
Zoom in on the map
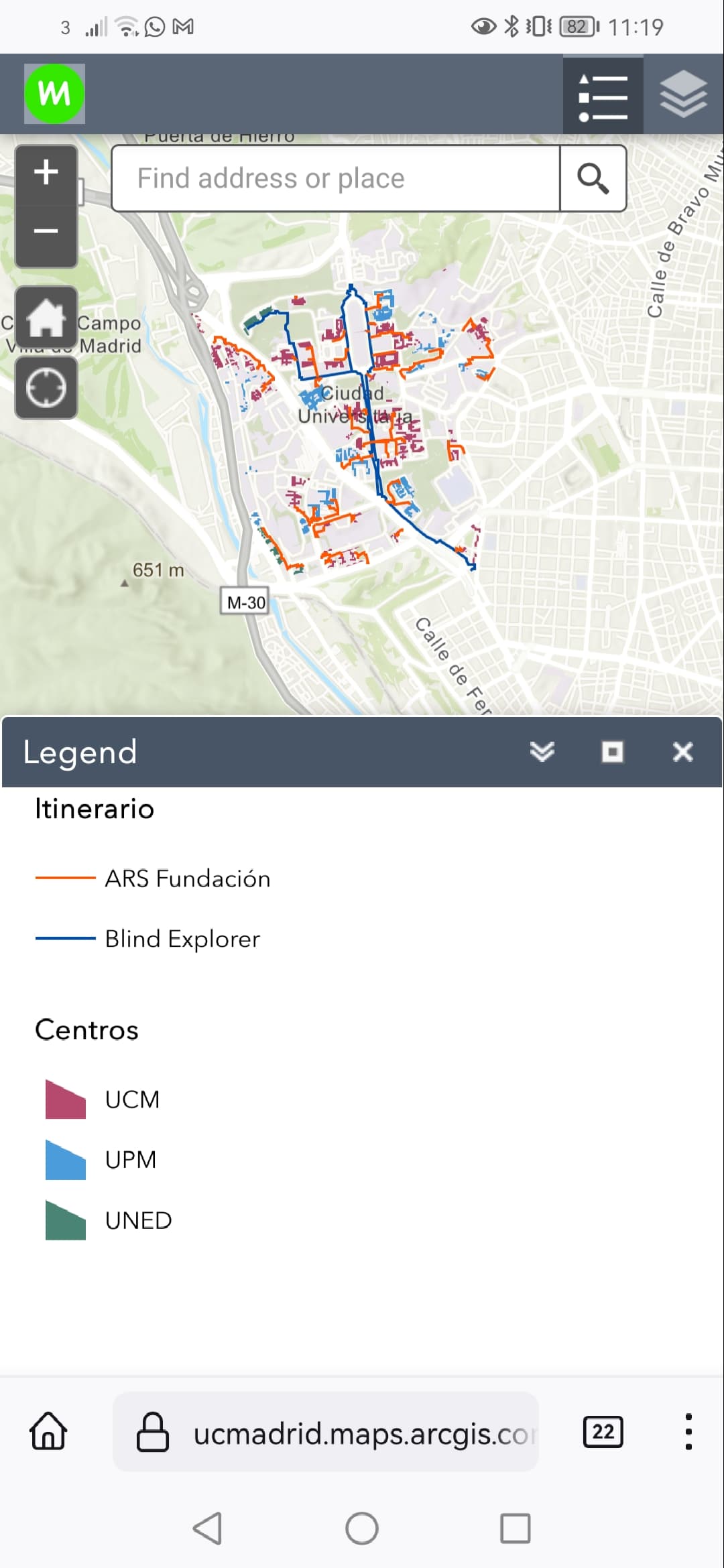point(46,172)
